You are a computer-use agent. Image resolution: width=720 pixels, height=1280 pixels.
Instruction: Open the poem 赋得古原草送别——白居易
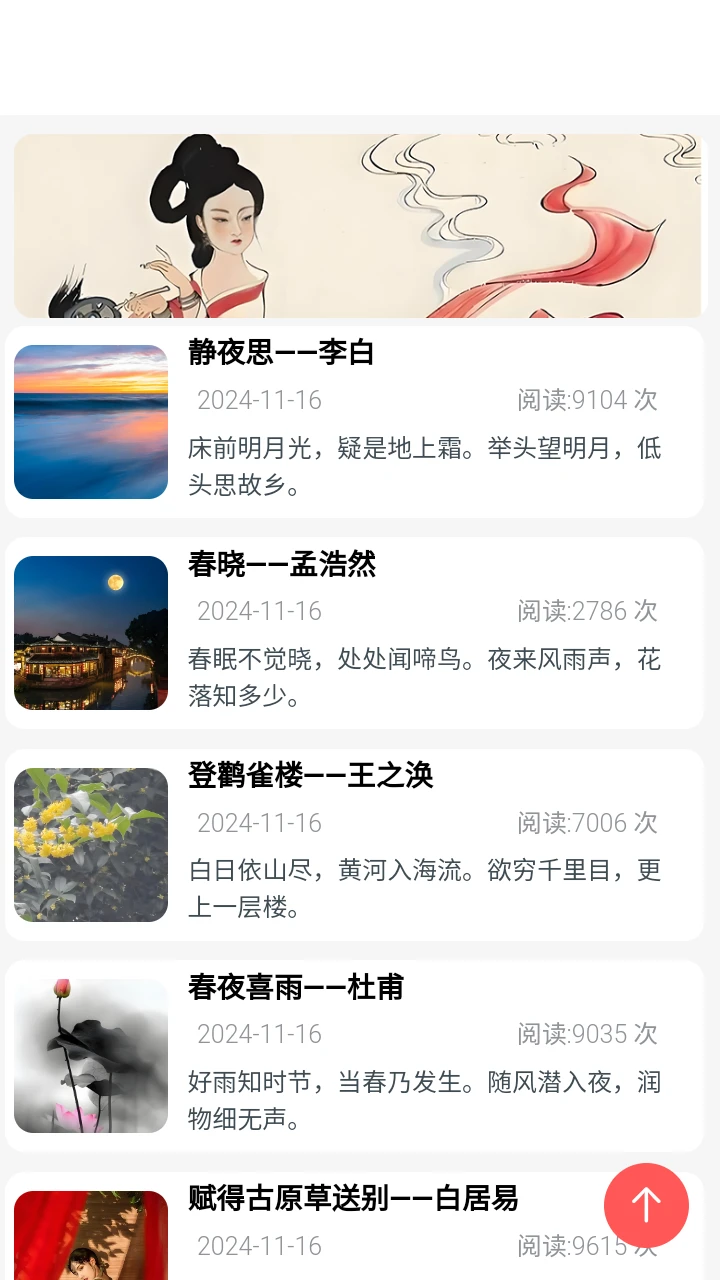point(352,1198)
